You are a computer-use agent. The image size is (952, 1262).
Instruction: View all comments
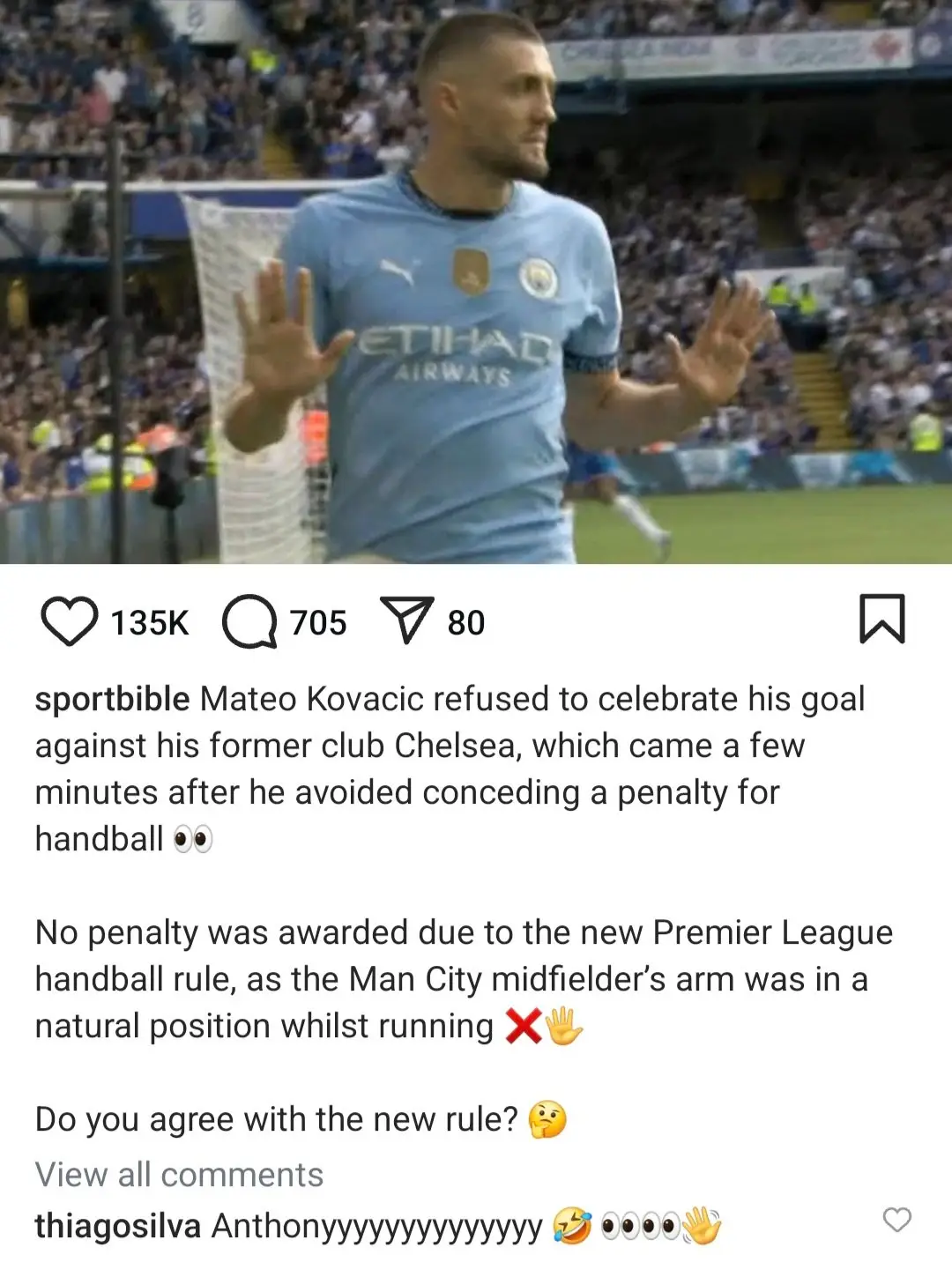pyautogui.click(x=179, y=1175)
